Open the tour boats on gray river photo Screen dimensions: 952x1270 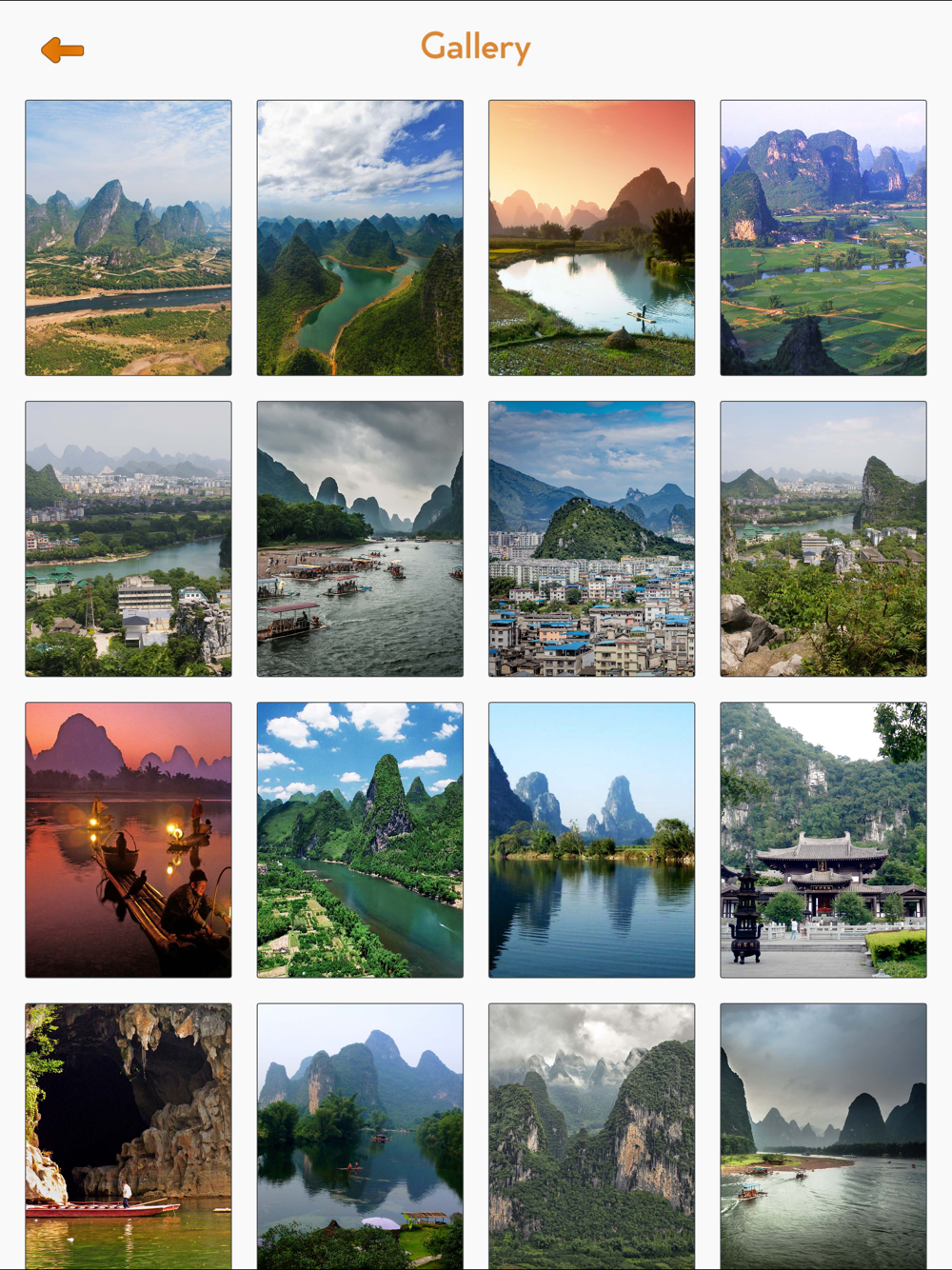pos(360,539)
